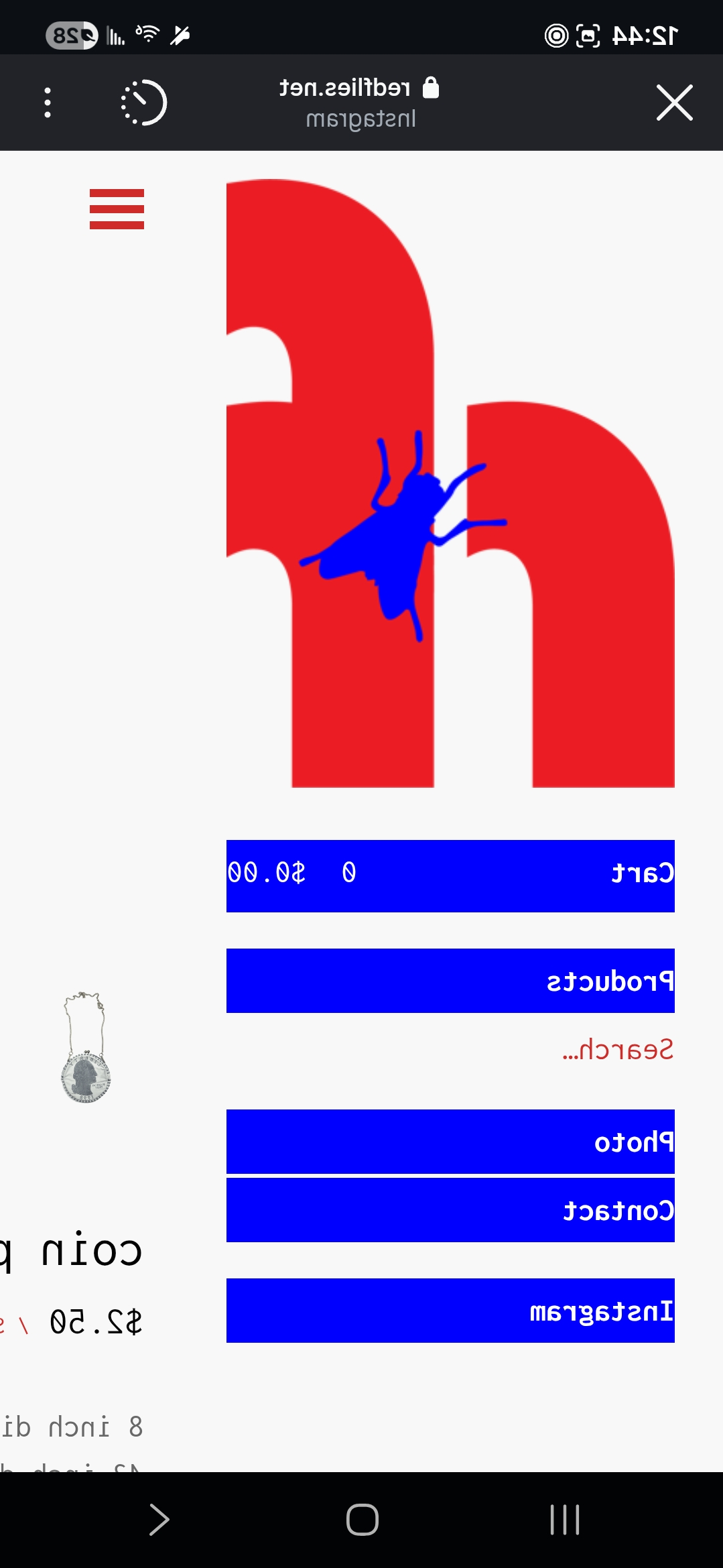Open the Instagram link in menu

pyautogui.click(x=450, y=1311)
